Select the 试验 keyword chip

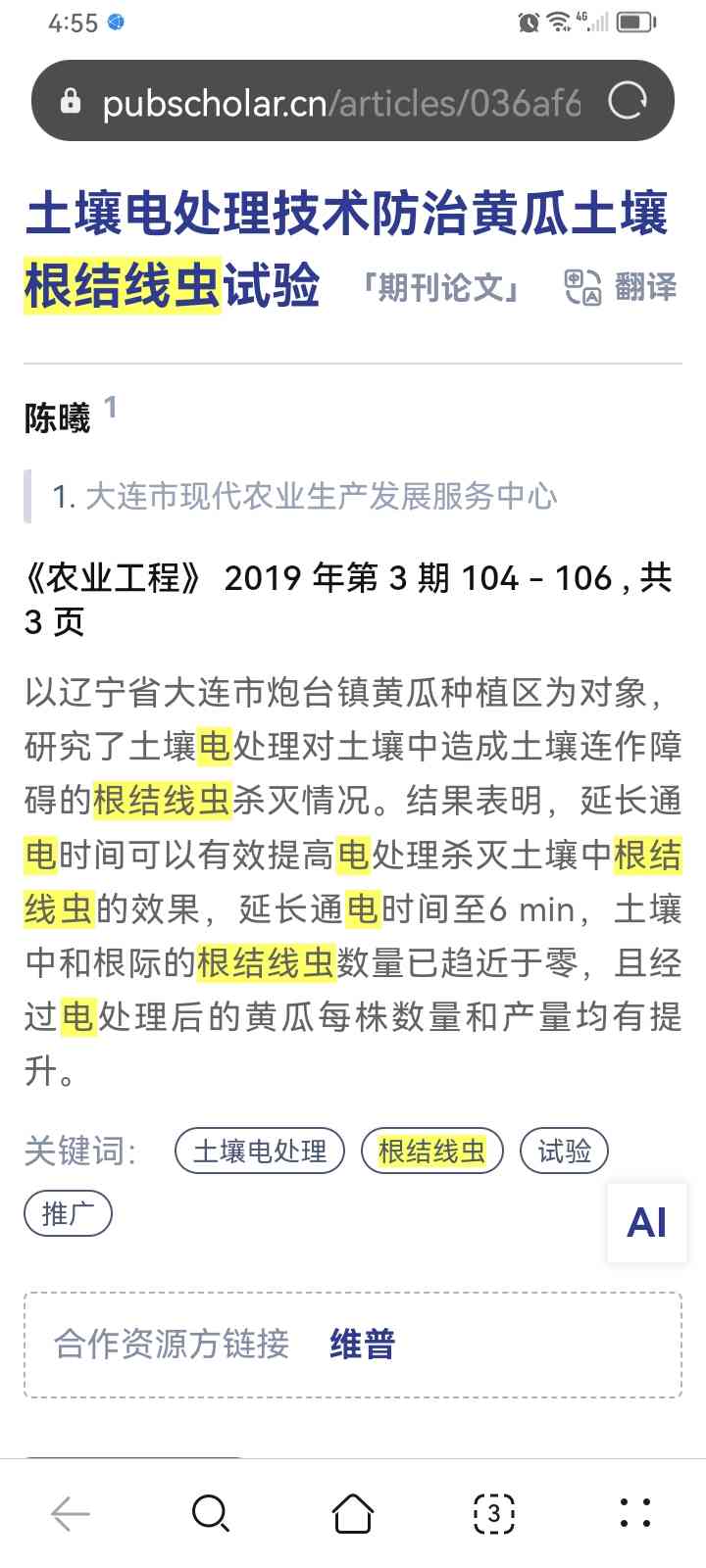[564, 1151]
